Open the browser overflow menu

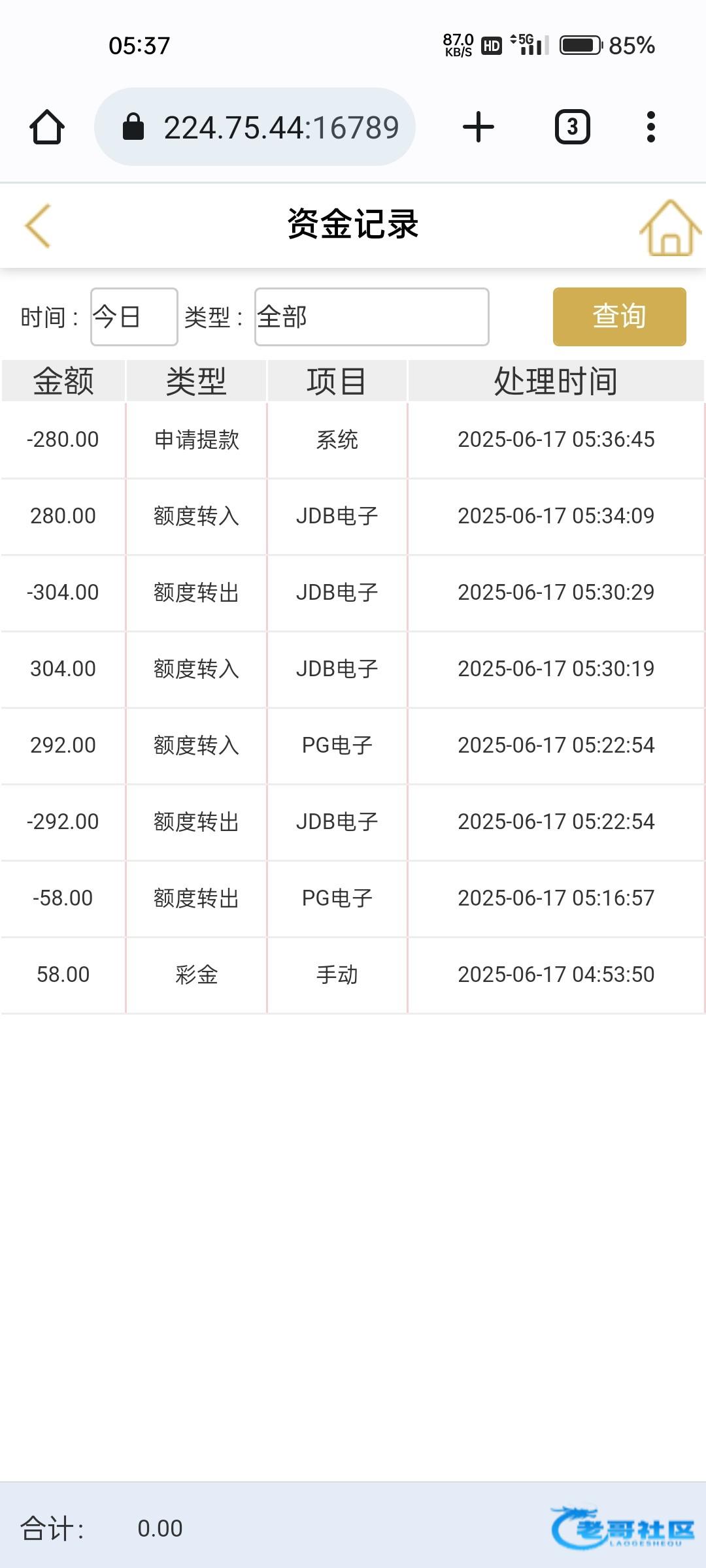[650, 127]
